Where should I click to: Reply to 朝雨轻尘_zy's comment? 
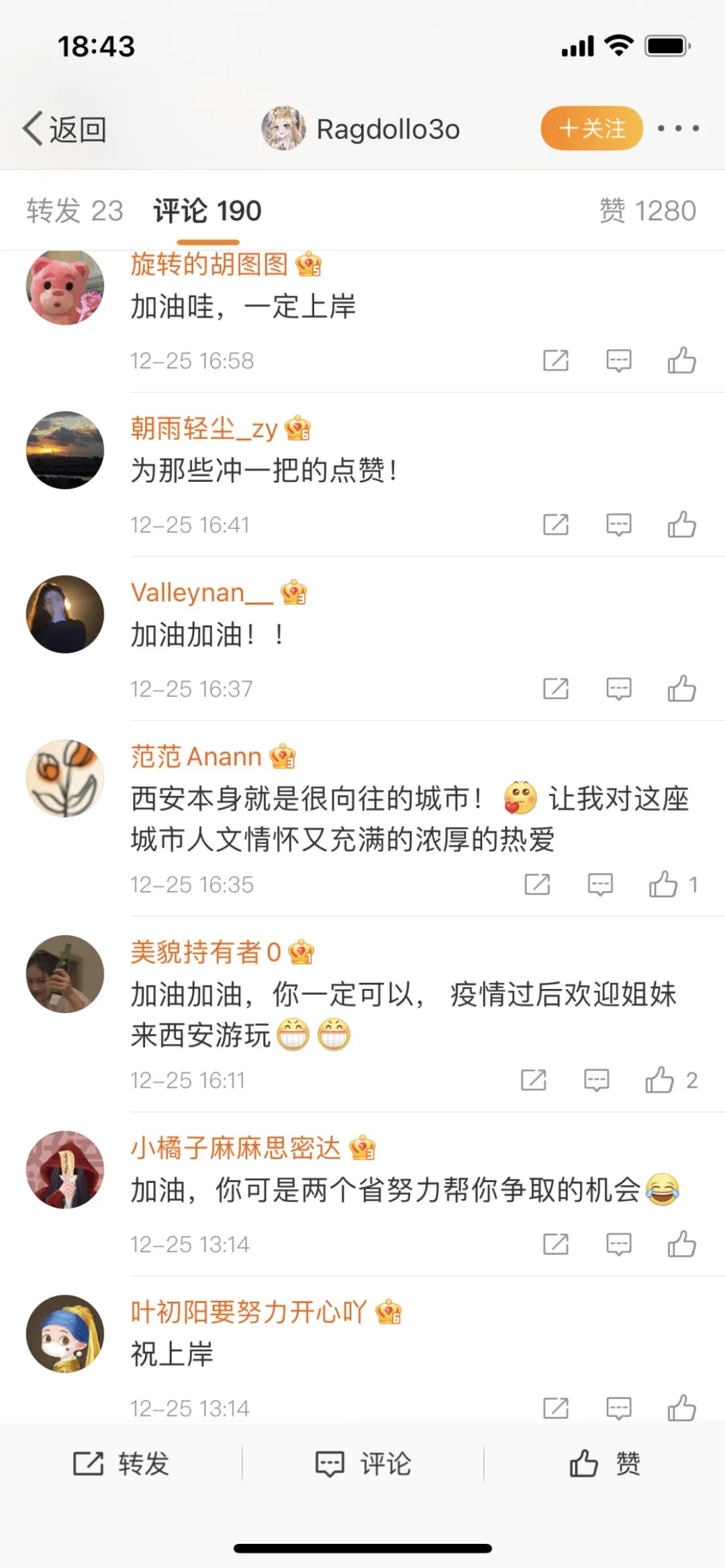(618, 525)
